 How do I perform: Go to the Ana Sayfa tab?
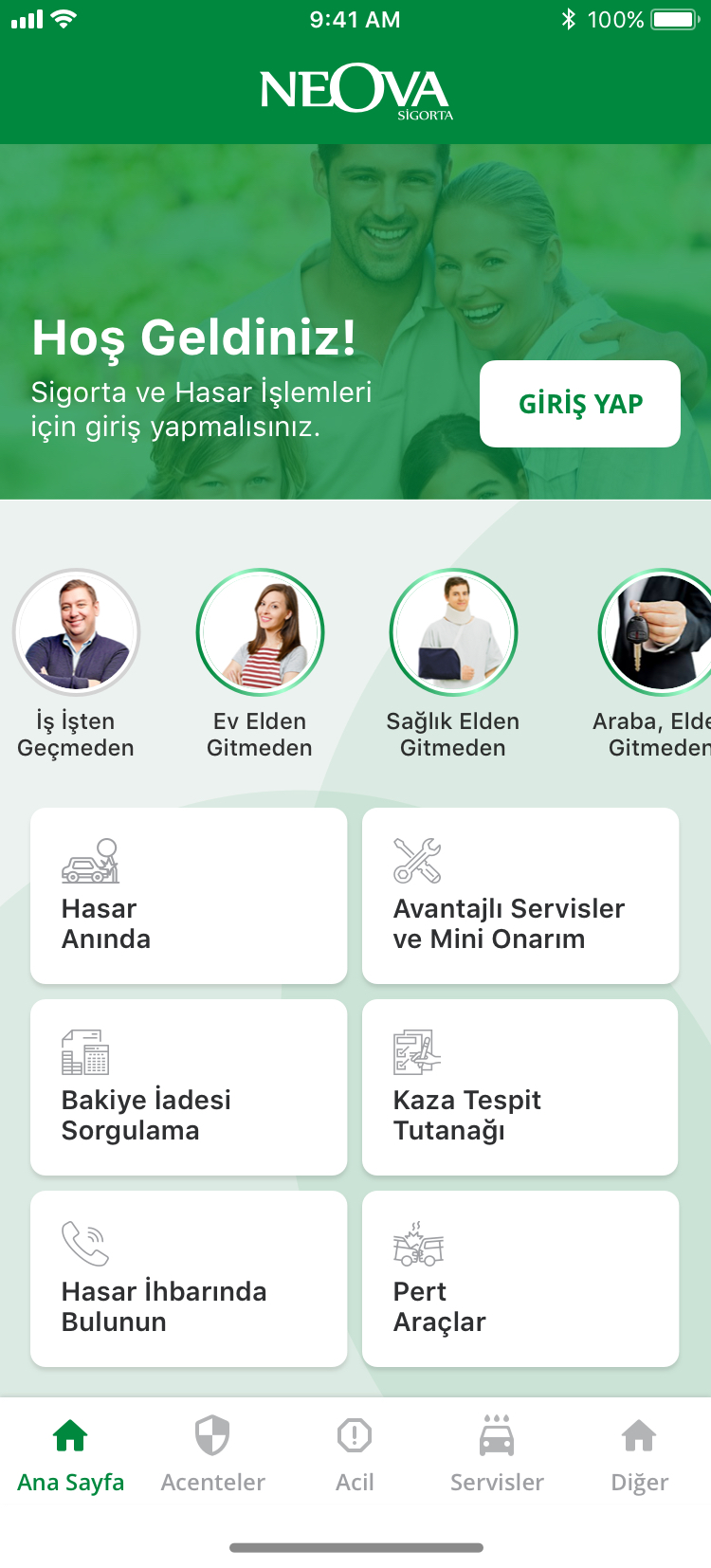71,1455
